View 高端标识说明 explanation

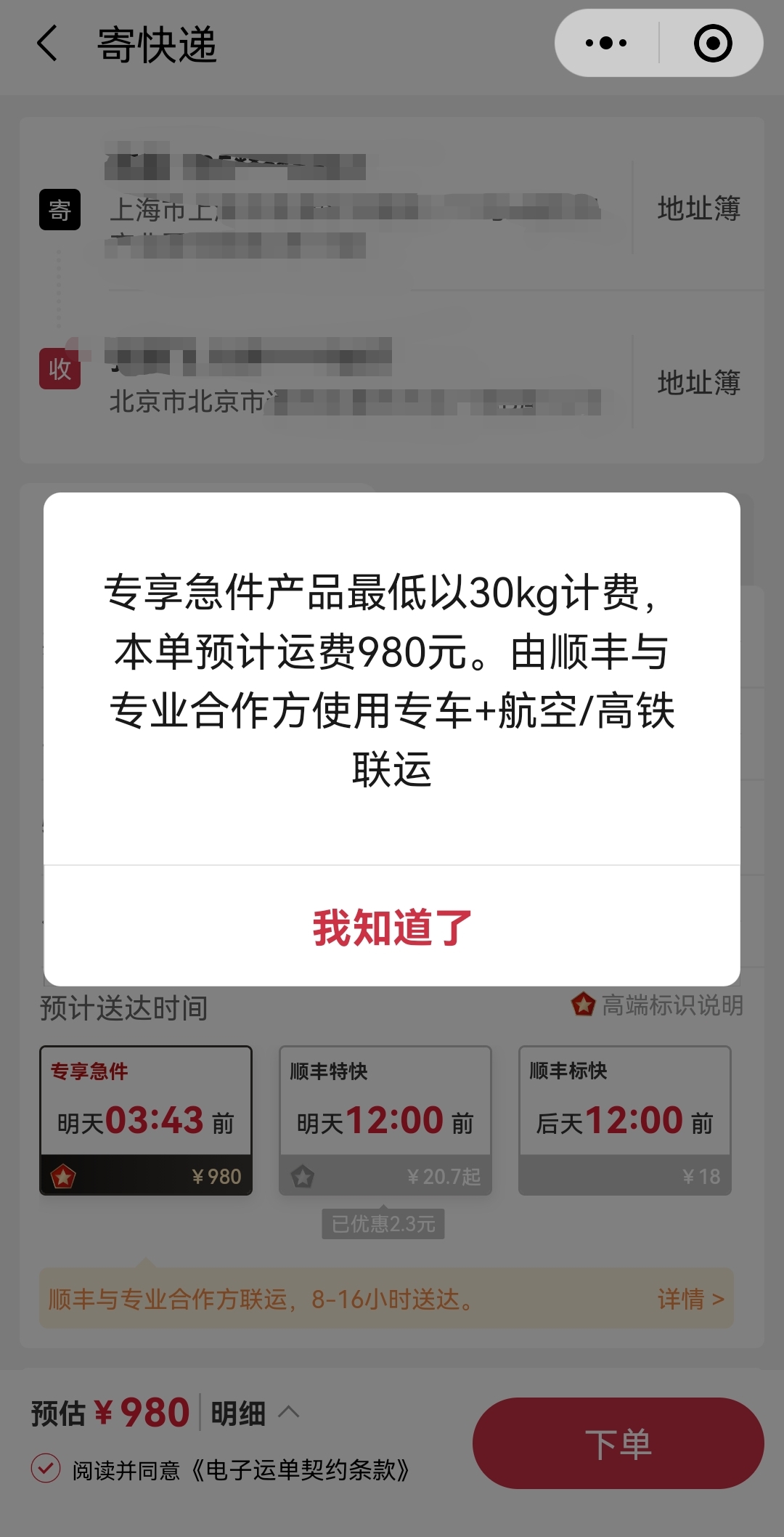coord(658,1005)
